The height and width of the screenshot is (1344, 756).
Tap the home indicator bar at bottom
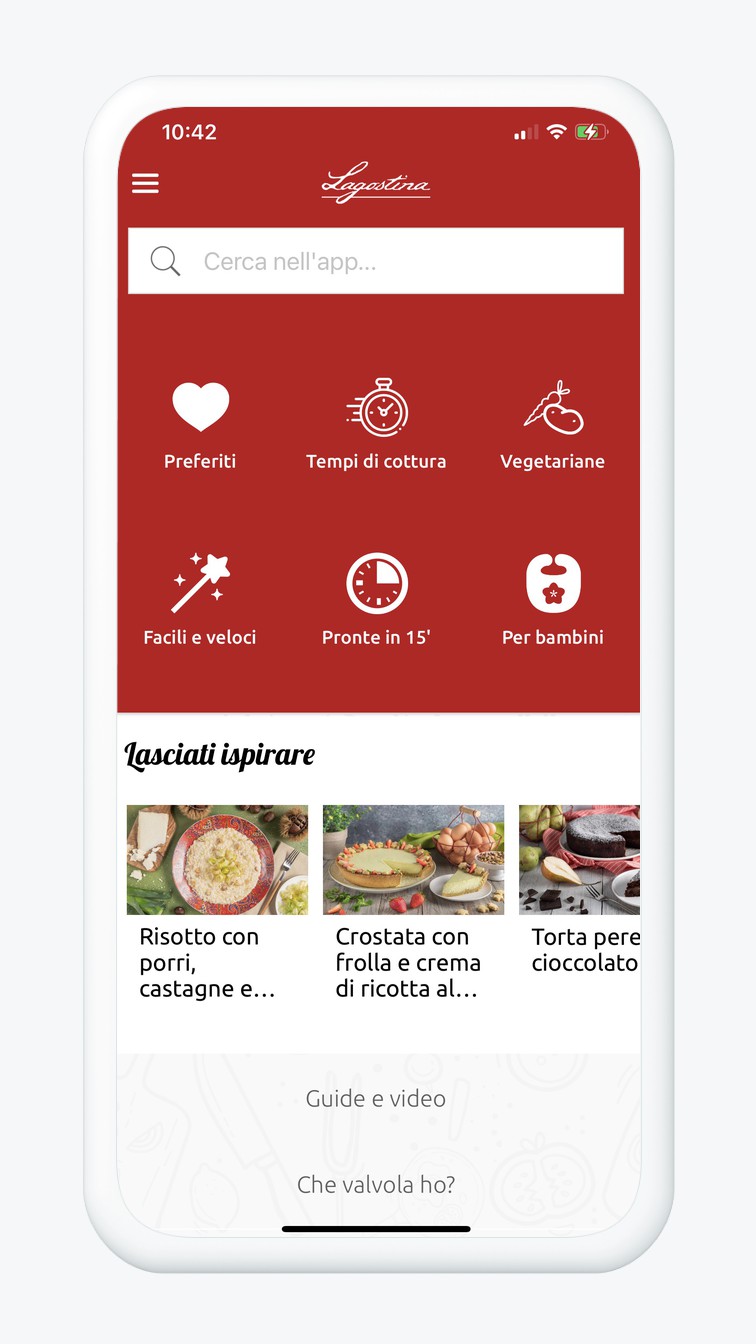tap(377, 1229)
